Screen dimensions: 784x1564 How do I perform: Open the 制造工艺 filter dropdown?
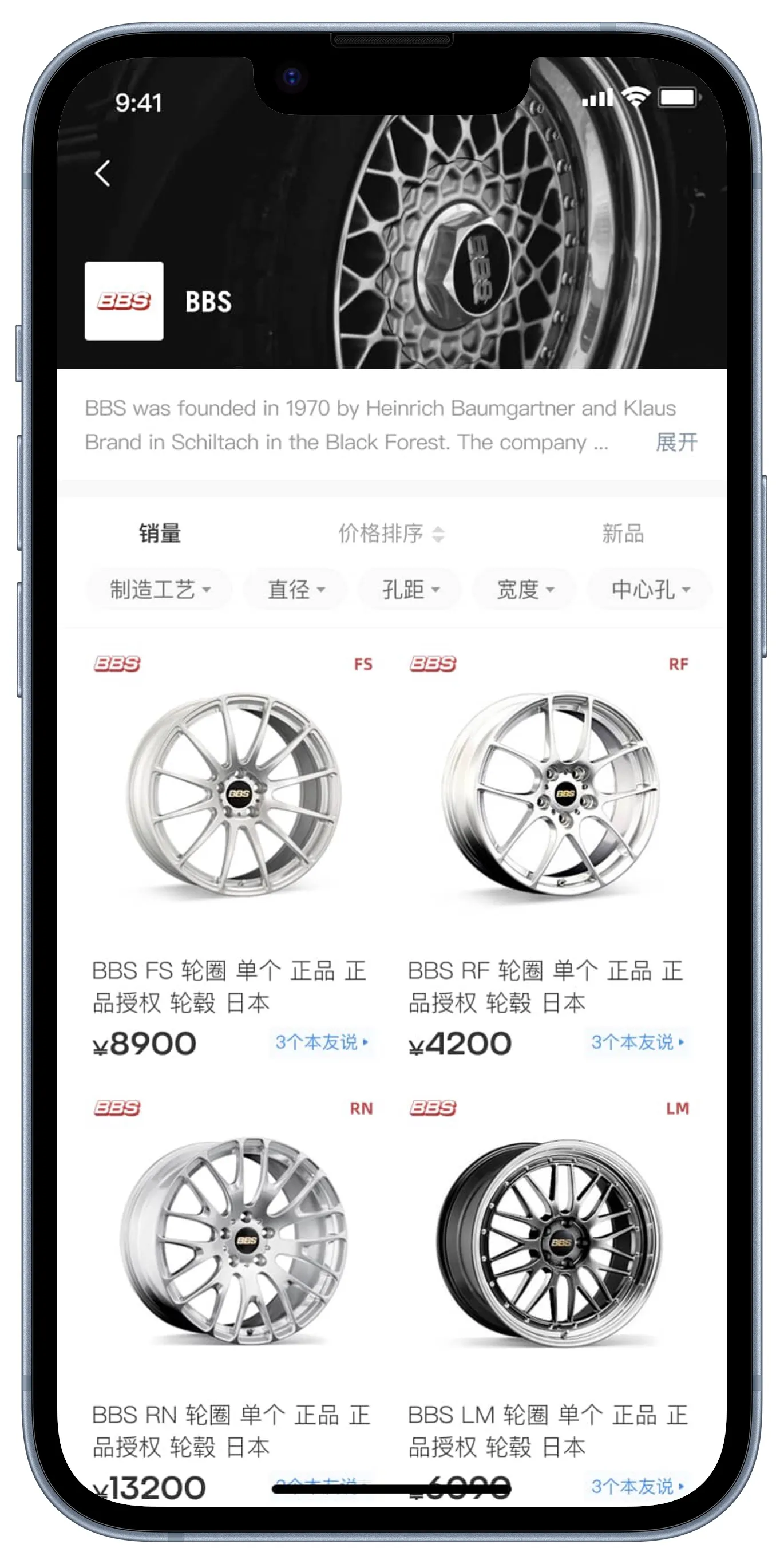click(160, 589)
